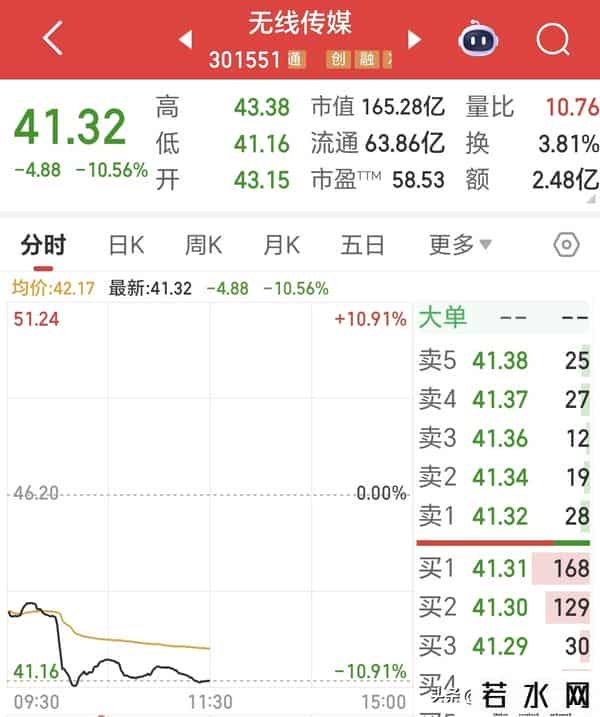Viewport: 600px width, 717px height.
Task: Switch to the 月K tab
Action: pyautogui.click(x=281, y=244)
